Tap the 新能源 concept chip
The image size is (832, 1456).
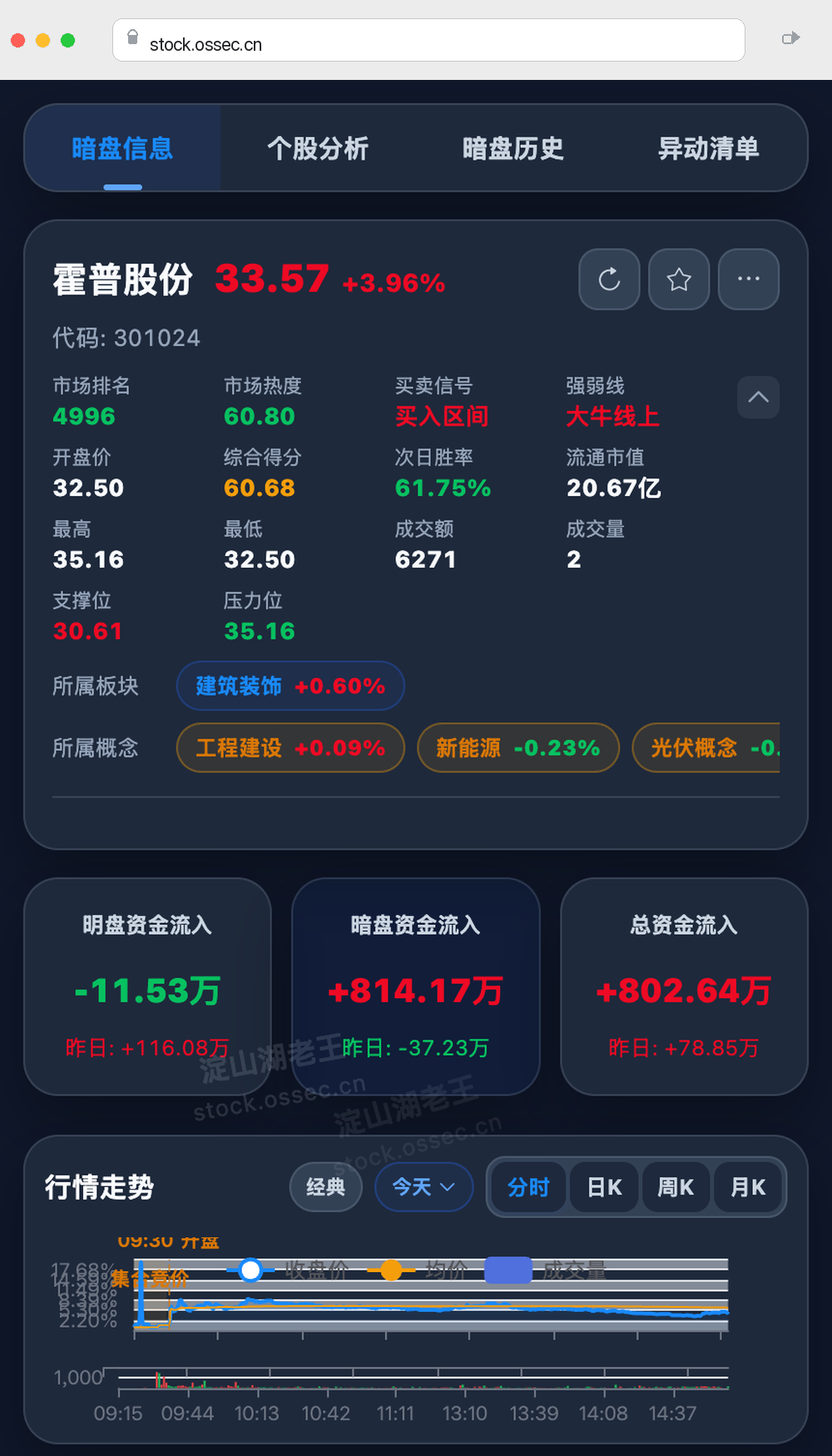coord(518,748)
